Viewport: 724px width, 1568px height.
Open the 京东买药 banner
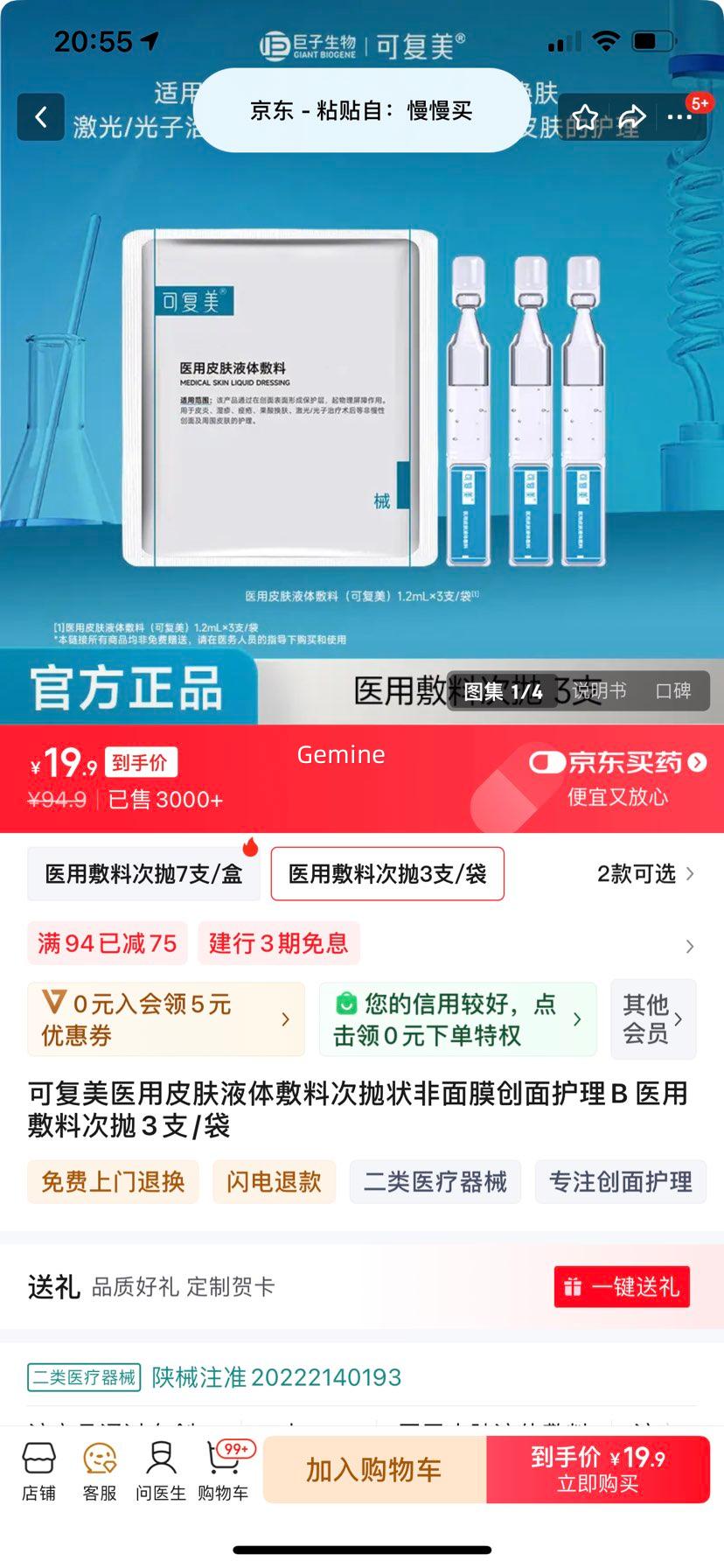pos(617,778)
